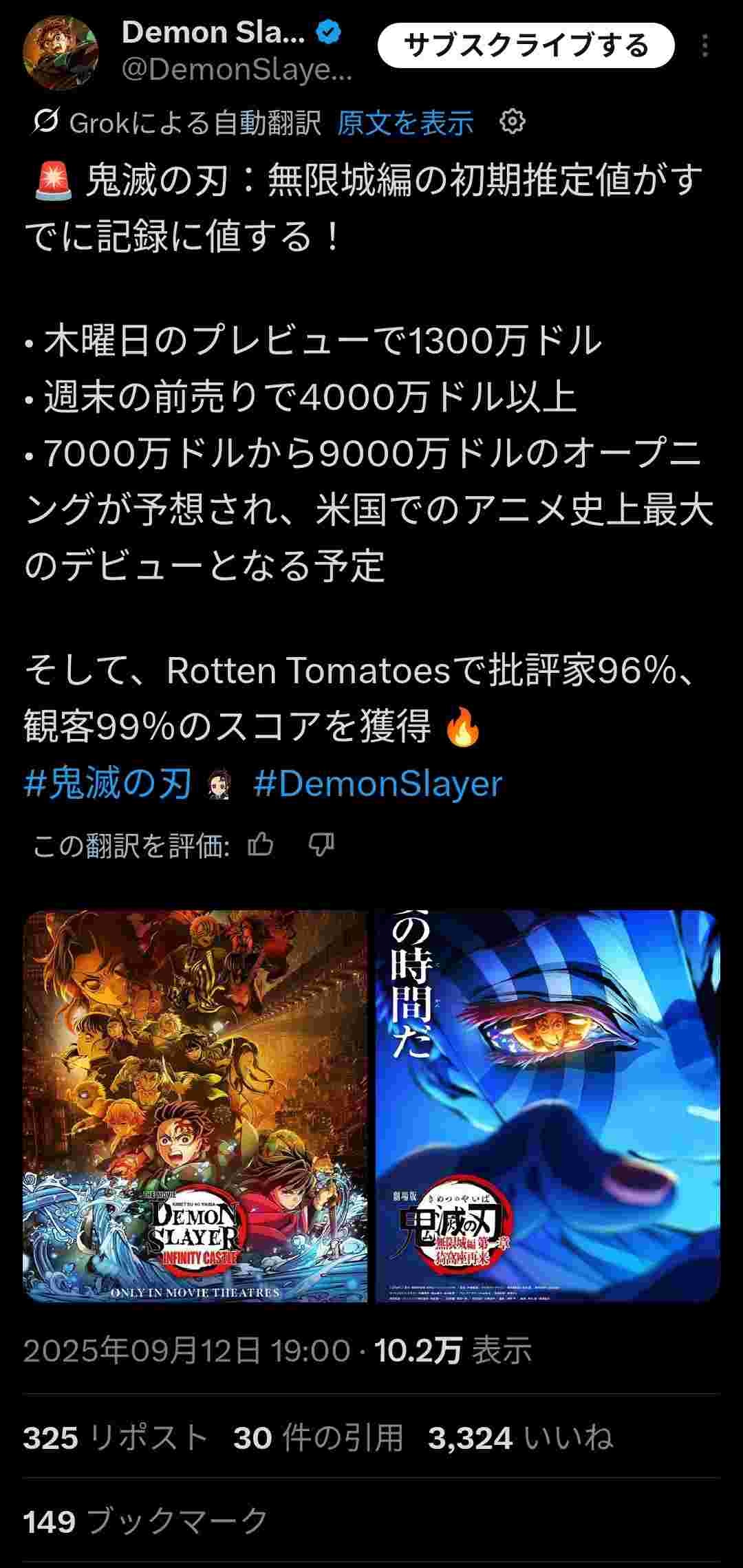743x1568 pixels.
Task: Open the Demon Slayer profile avatar
Action: pyautogui.click(x=61, y=52)
